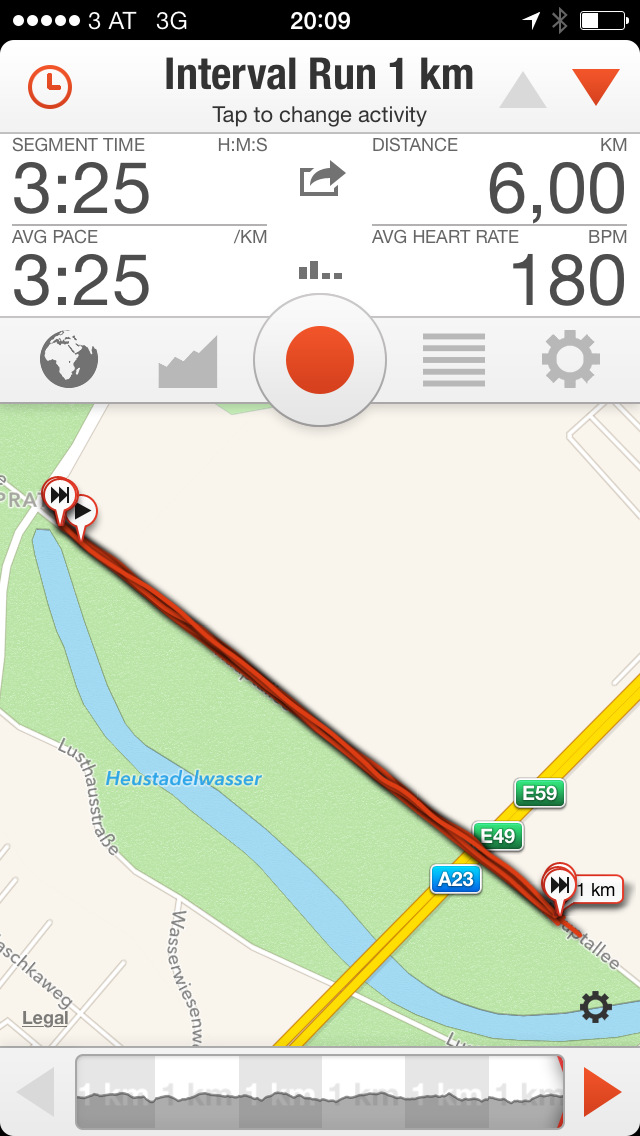
Task: Tap the grey up arrow
Action: (x=522, y=90)
